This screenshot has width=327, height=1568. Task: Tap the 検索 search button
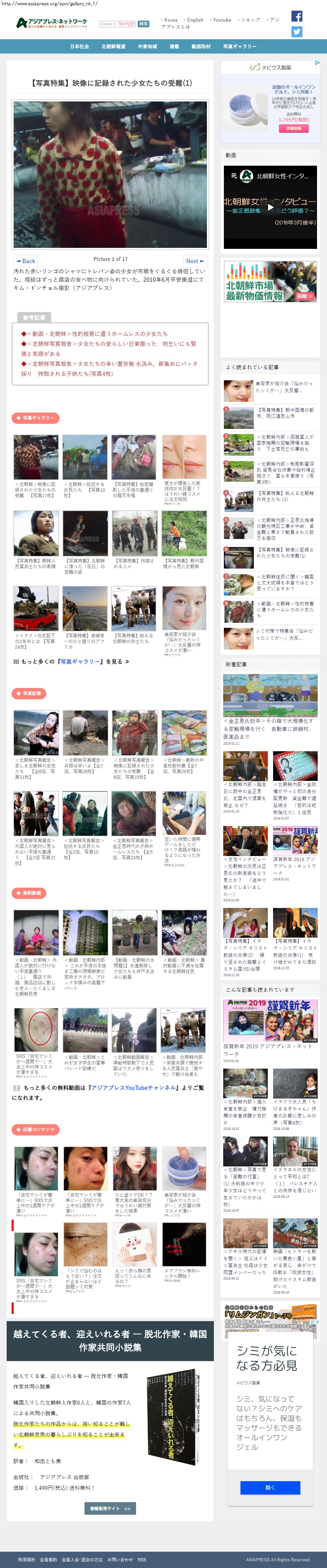[144, 24]
